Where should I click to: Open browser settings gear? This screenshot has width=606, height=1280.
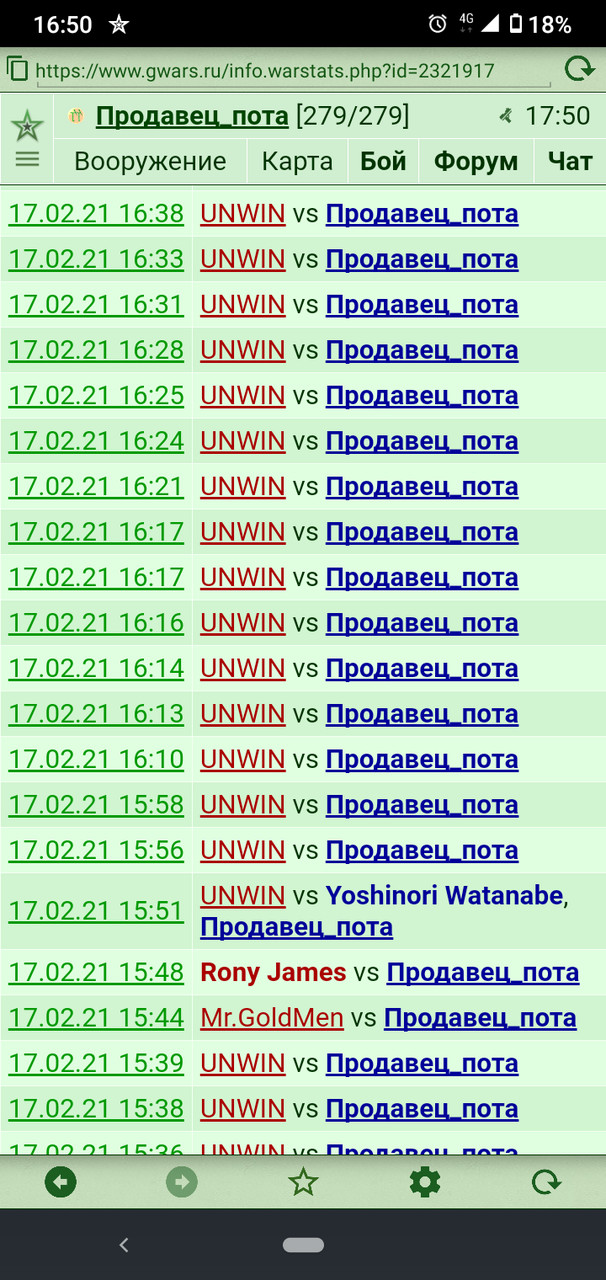425,1183
